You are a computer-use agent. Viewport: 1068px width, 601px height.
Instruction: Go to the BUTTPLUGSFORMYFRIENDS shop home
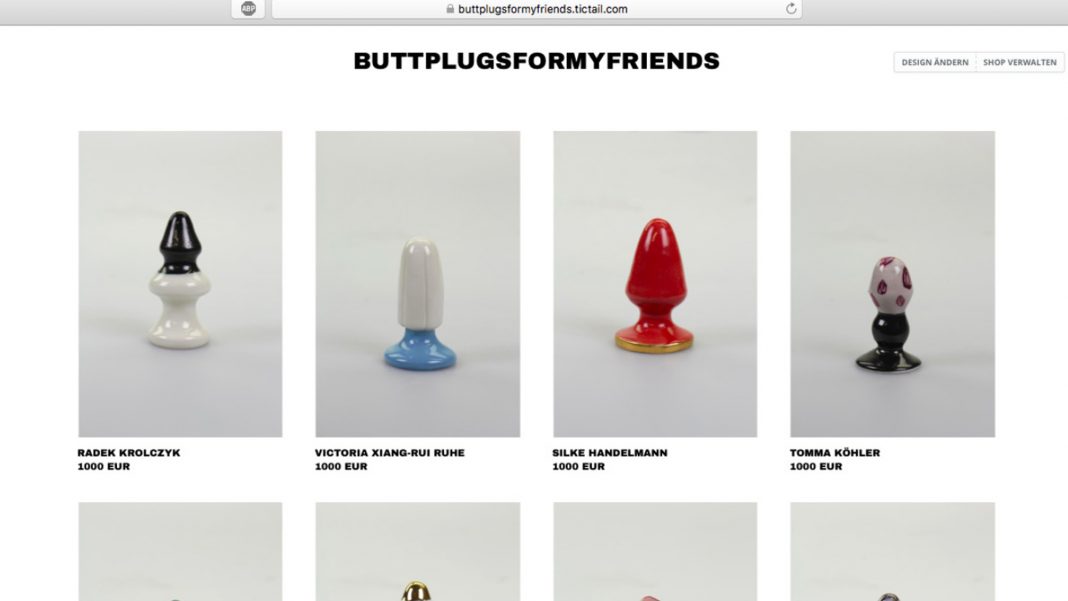[536, 61]
